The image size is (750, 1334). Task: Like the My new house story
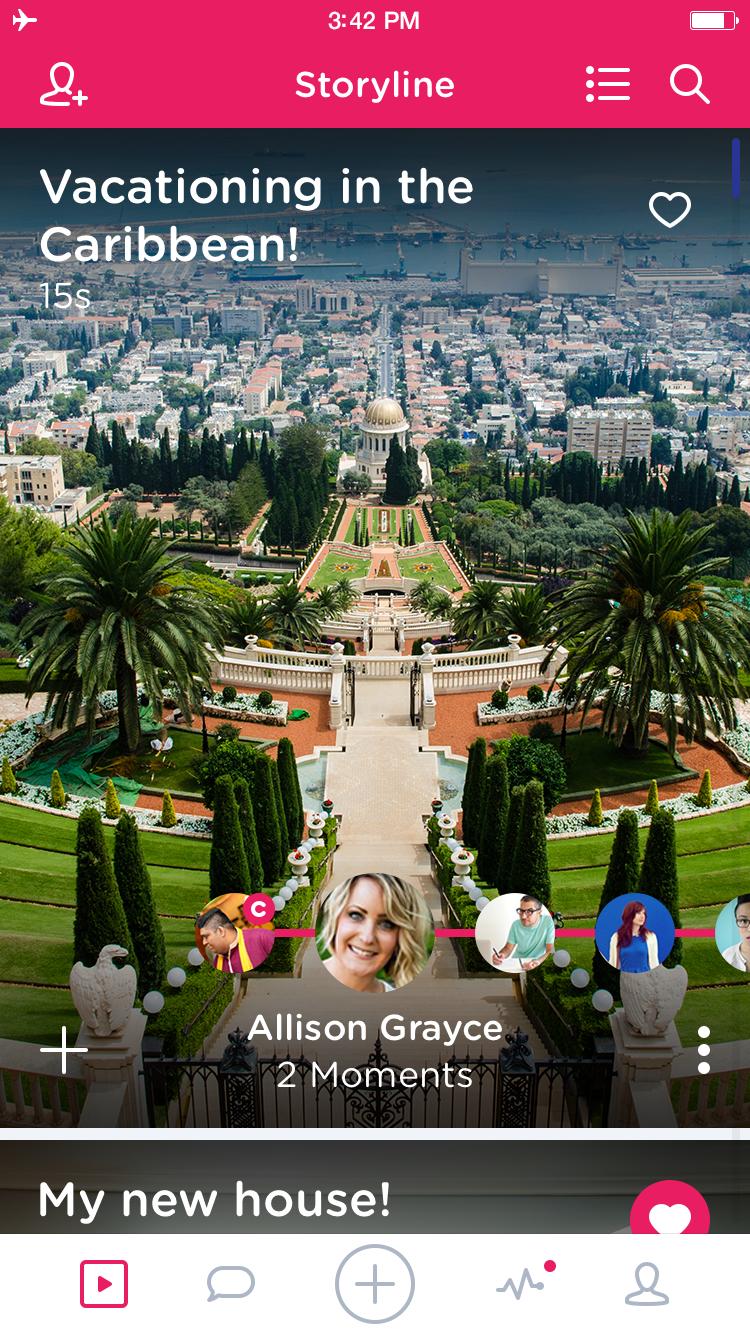pos(669,1215)
